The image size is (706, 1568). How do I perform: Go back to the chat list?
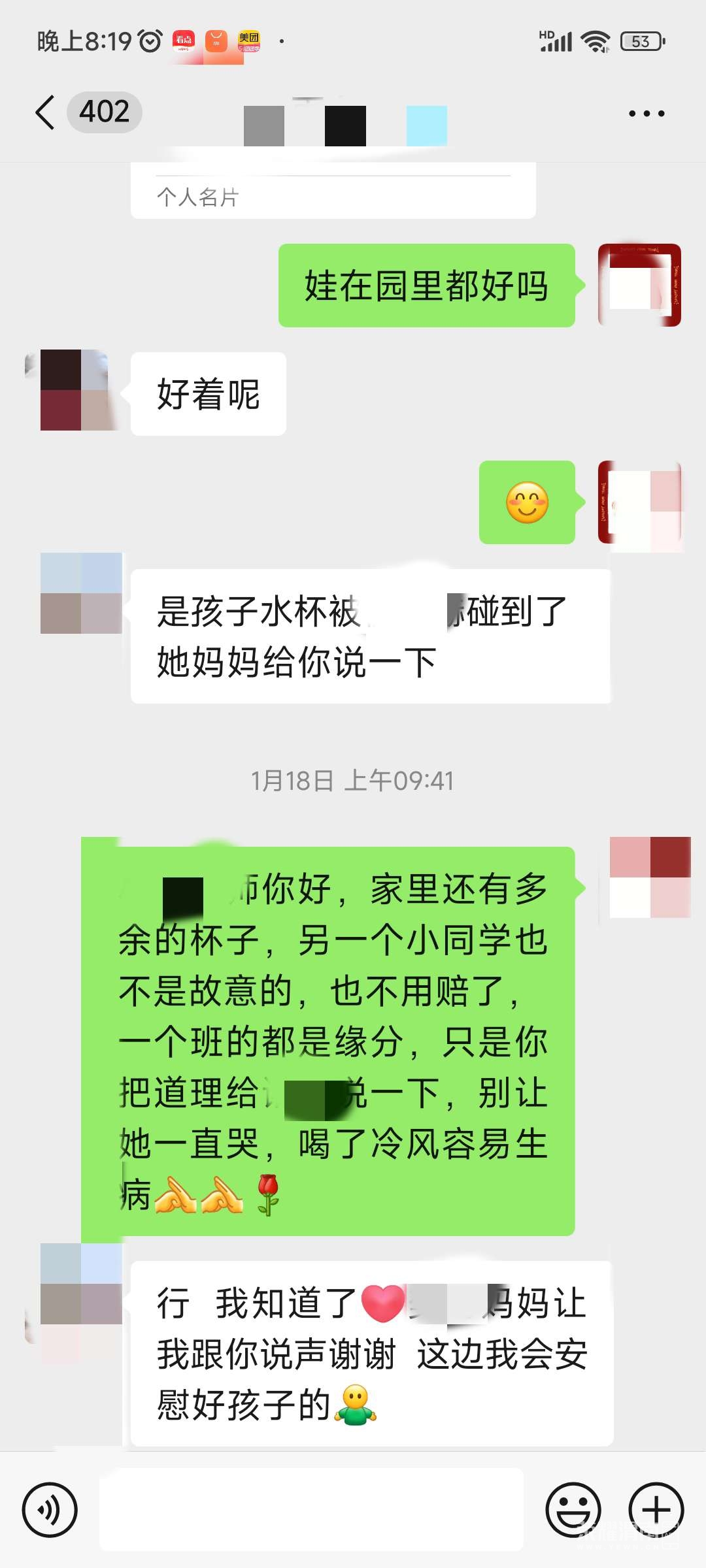click(46, 112)
